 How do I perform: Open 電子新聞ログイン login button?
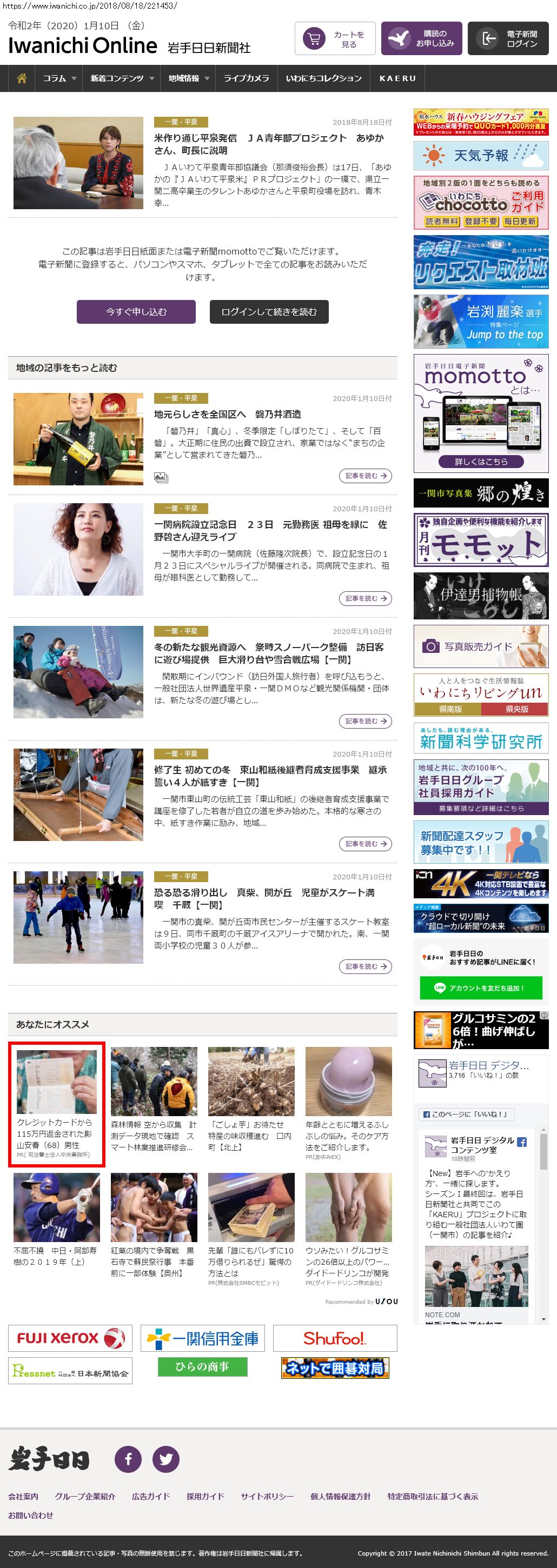pyautogui.click(x=508, y=39)
